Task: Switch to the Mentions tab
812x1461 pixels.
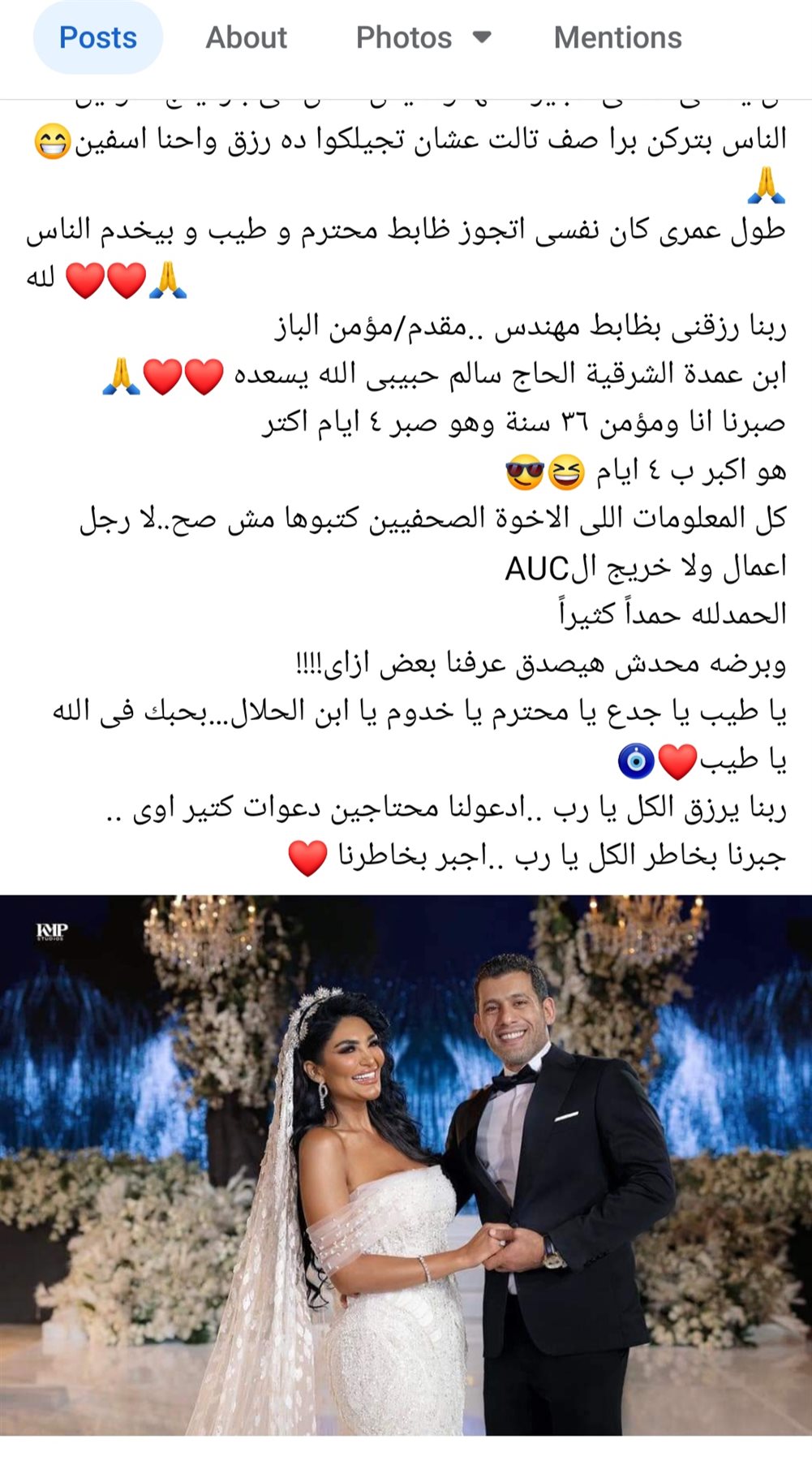Action: (617, 38)
